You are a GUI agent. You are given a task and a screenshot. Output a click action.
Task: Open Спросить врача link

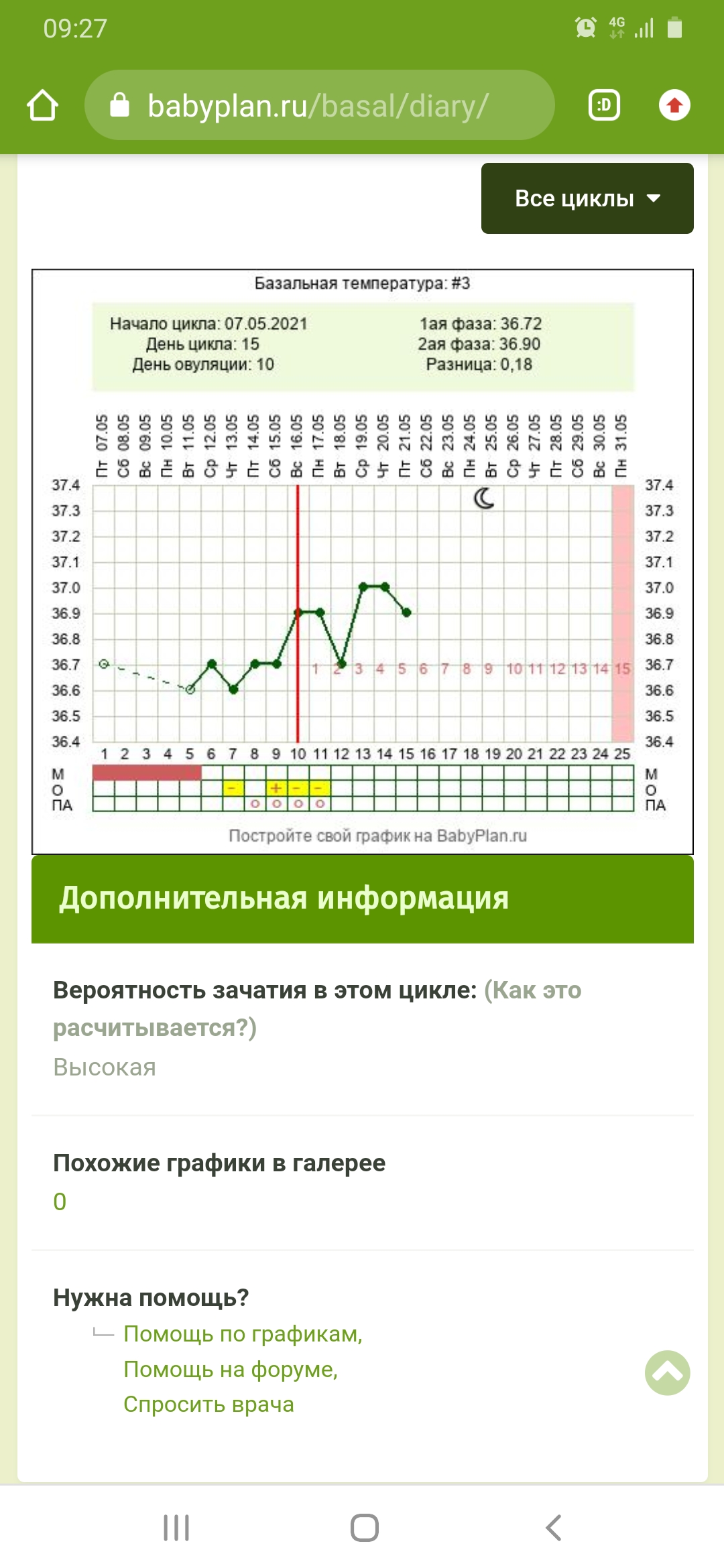[208, 1404]
